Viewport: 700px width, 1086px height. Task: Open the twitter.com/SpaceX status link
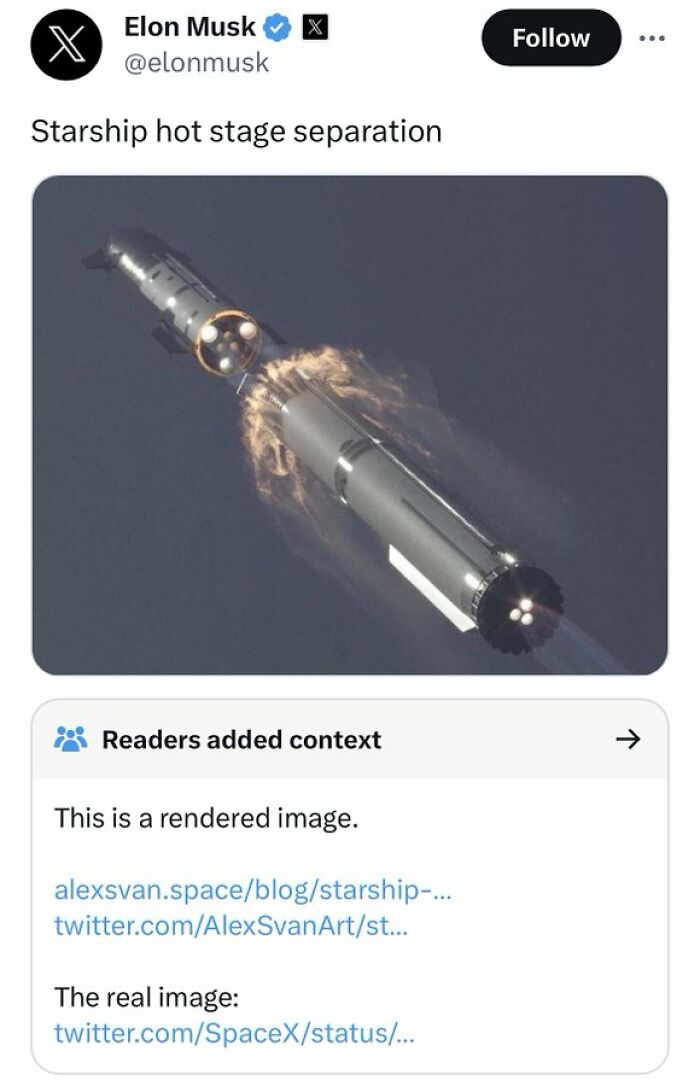[x=233, y=1033]
